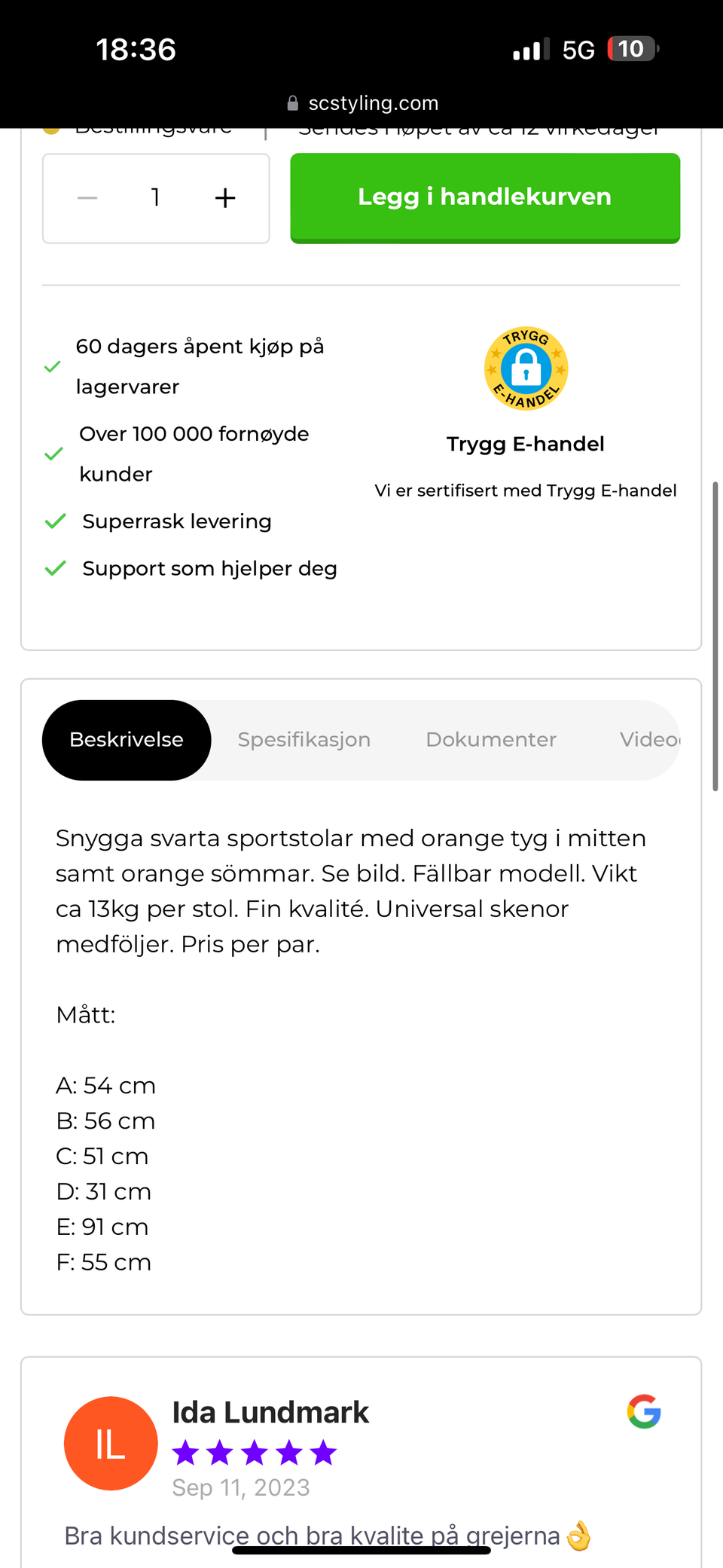Select the Google logo on the review

tap(644, 1412)
